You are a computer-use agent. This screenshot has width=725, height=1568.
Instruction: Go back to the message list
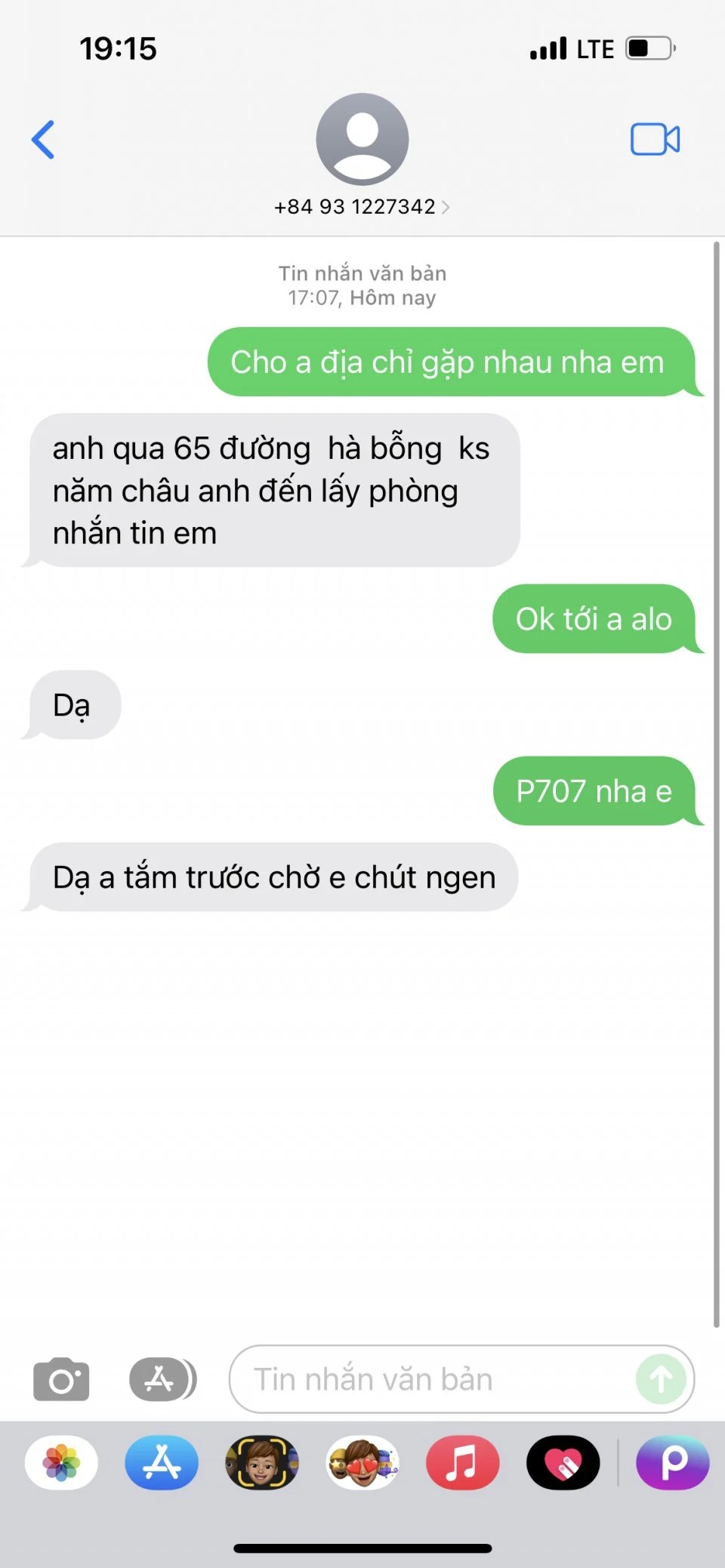tap(43, 140)
